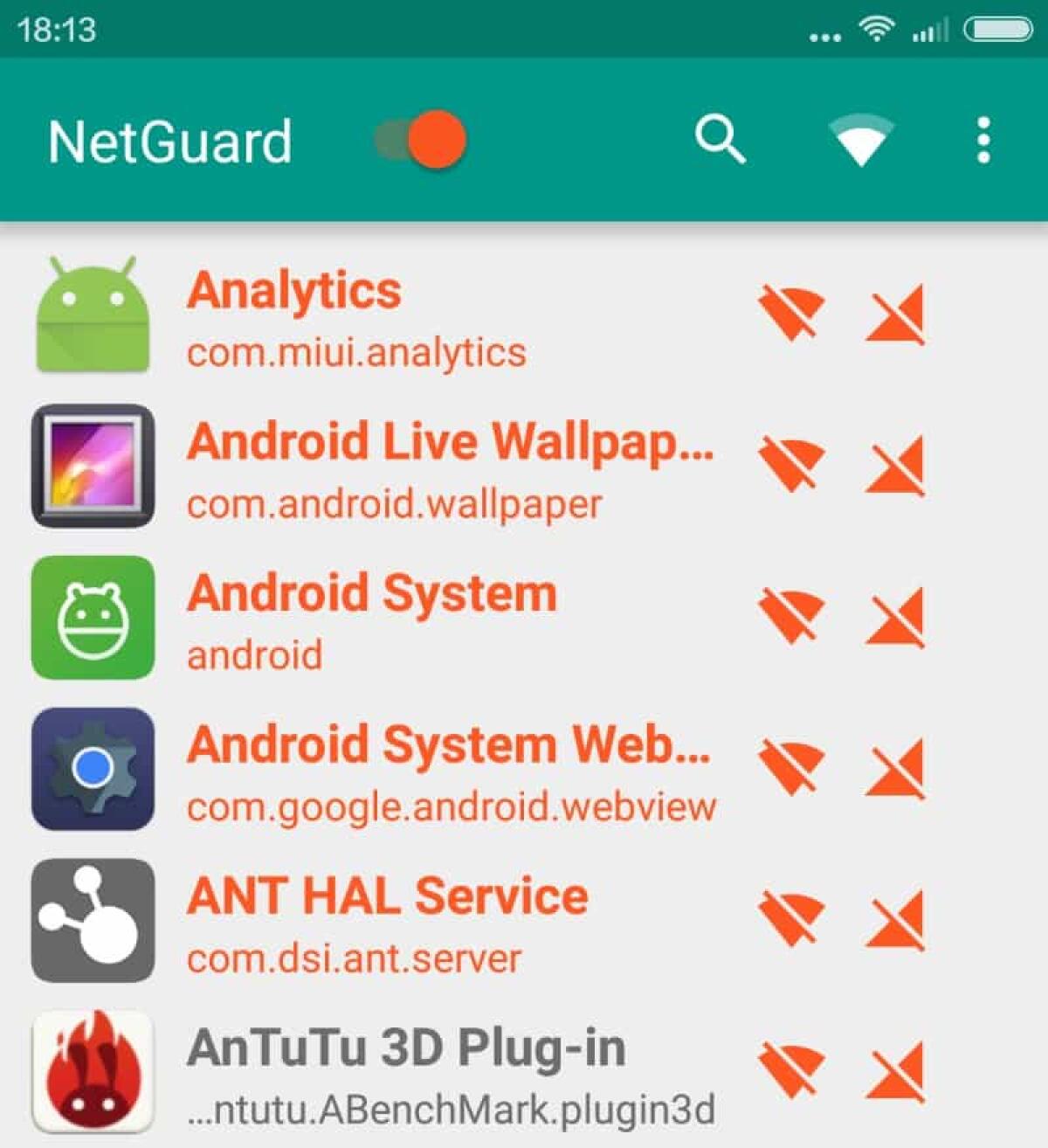This screenshot has width=1048, height=1148.
Task: Select the package name com.dsi.ant.server
Action: point(353,959)
